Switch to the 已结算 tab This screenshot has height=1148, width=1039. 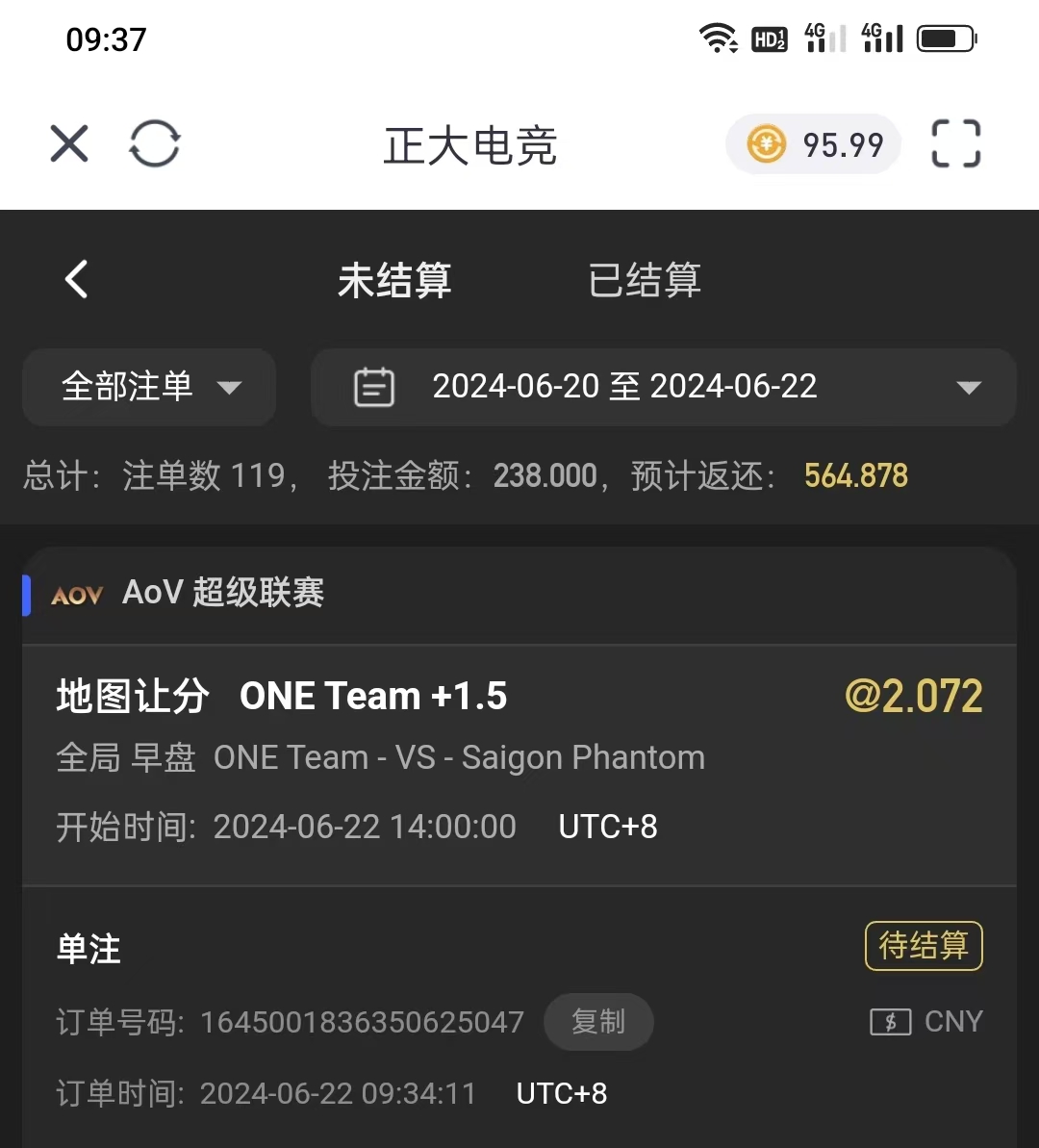click(645, 280)
